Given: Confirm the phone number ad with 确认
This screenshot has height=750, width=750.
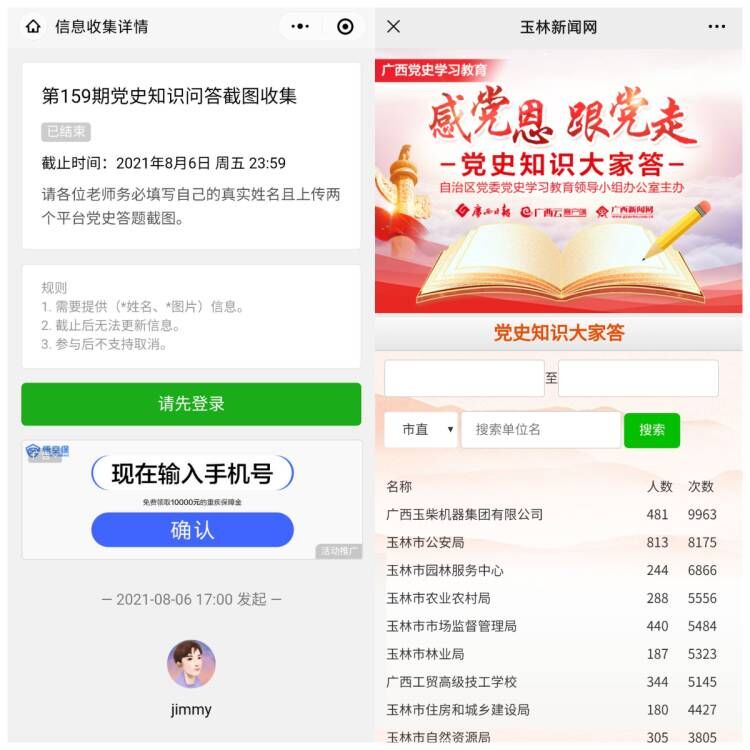Looking at the screenshot, I should tap(192, 530).
